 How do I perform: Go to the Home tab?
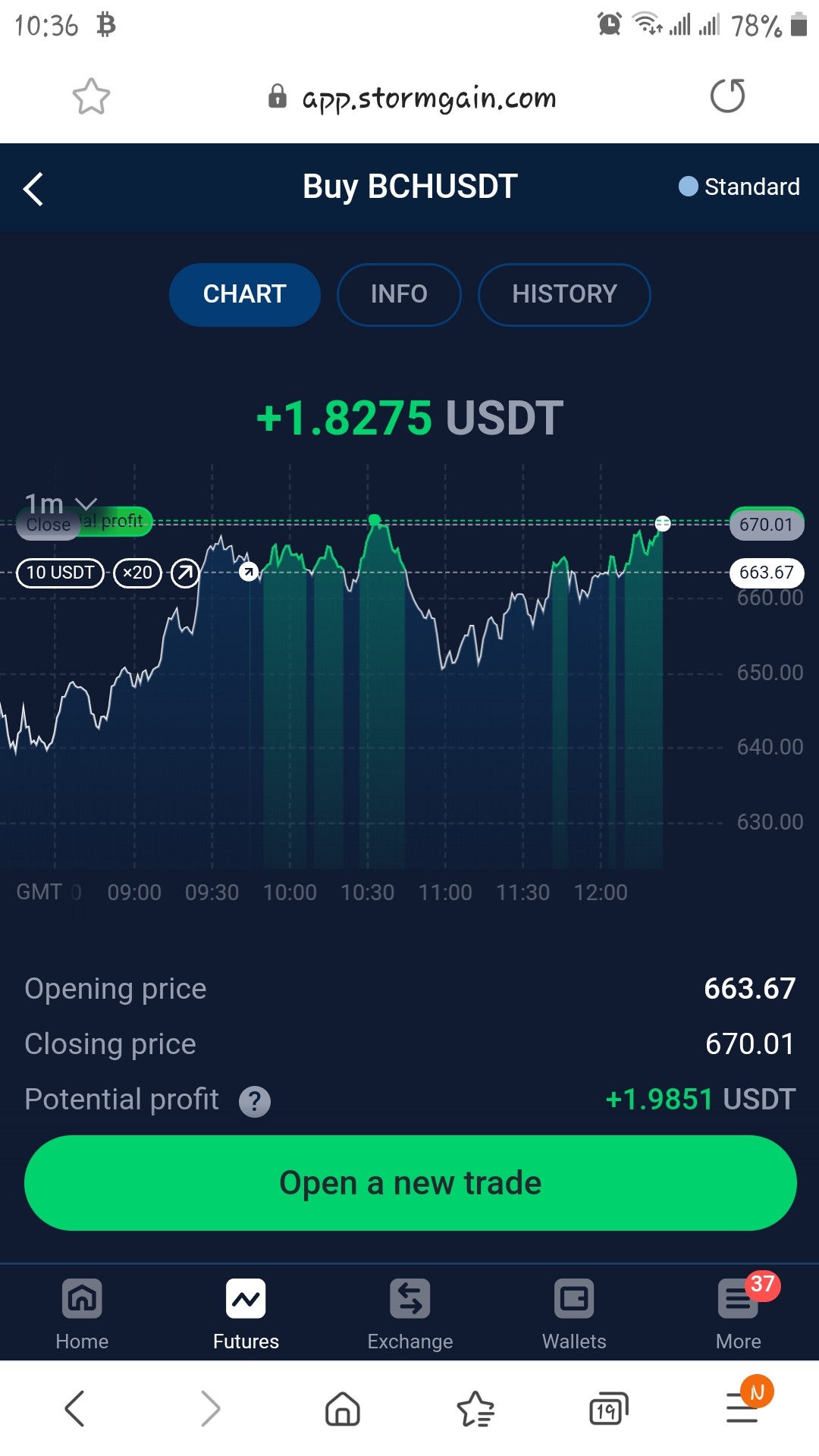[x=82, y=1314]
